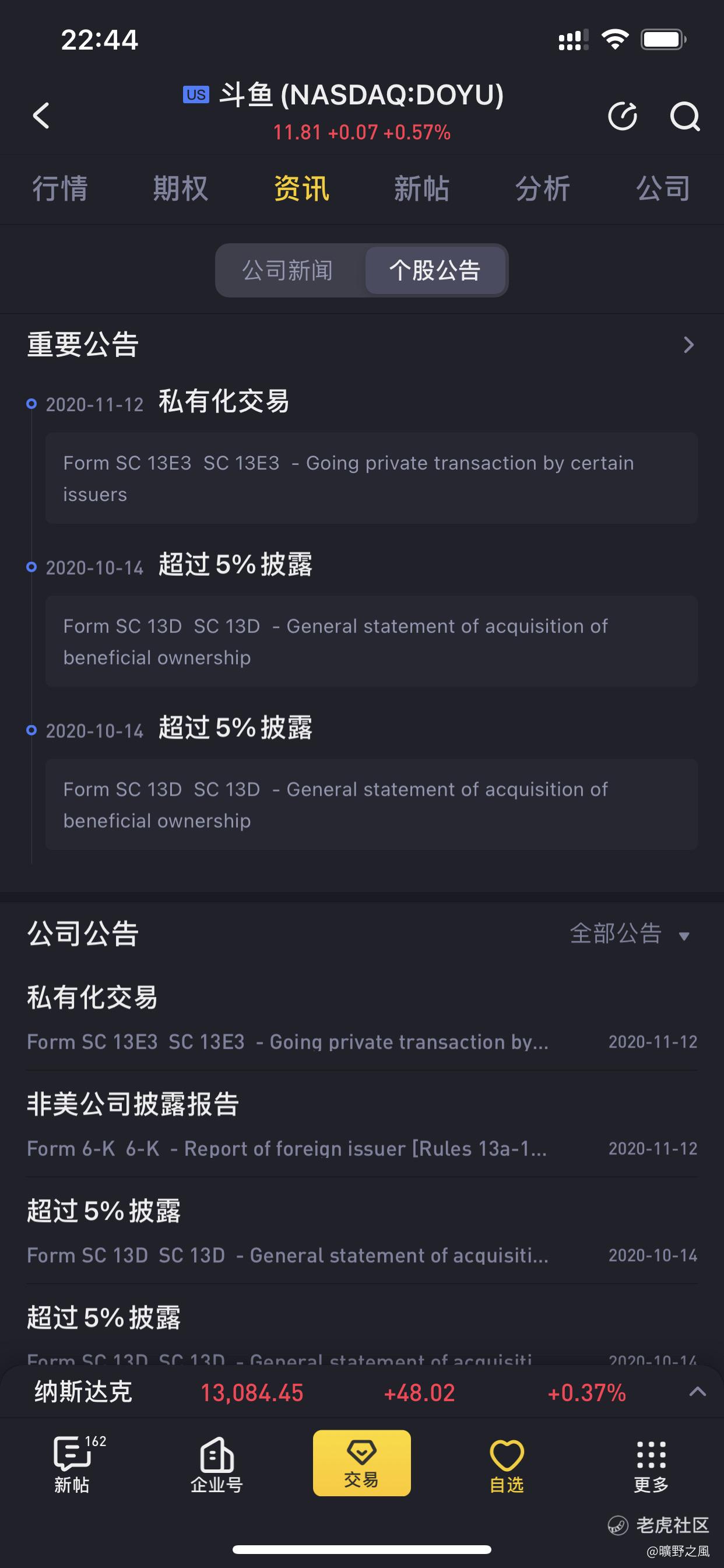The width and height of the screenshot is (724, 1568).
Task: Open 私有化交易 row under 公司公告
Action: [362, 1019]
